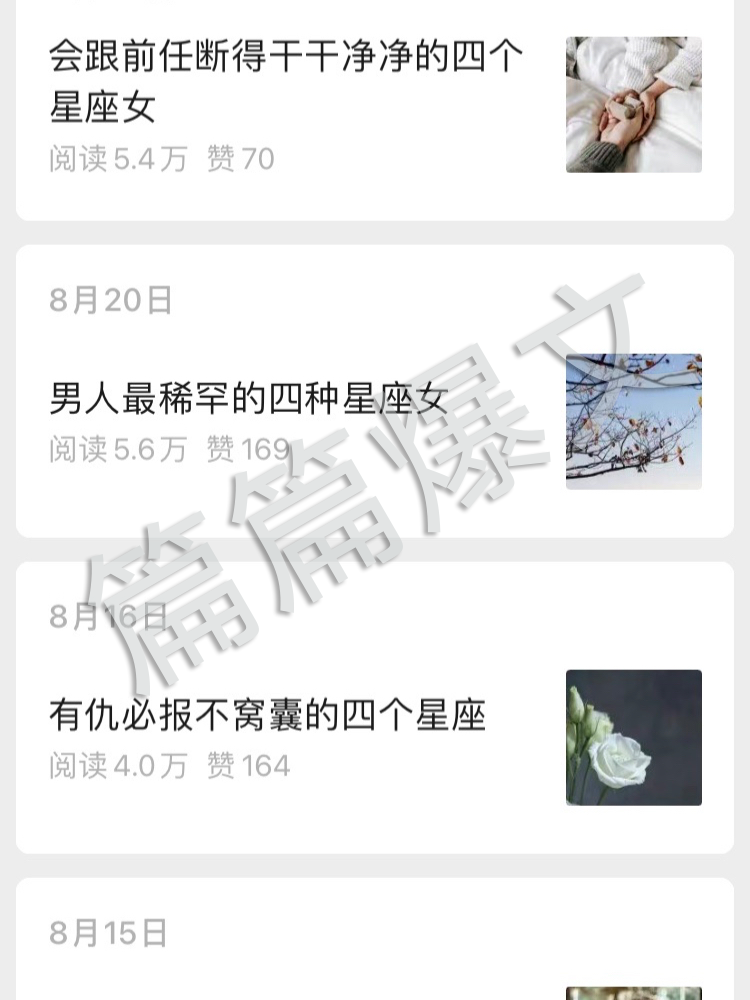Click the white rose thumbnail
The height and width of the screenshot is (1000, 750).
pyautogui.click(x=634, y=739)
